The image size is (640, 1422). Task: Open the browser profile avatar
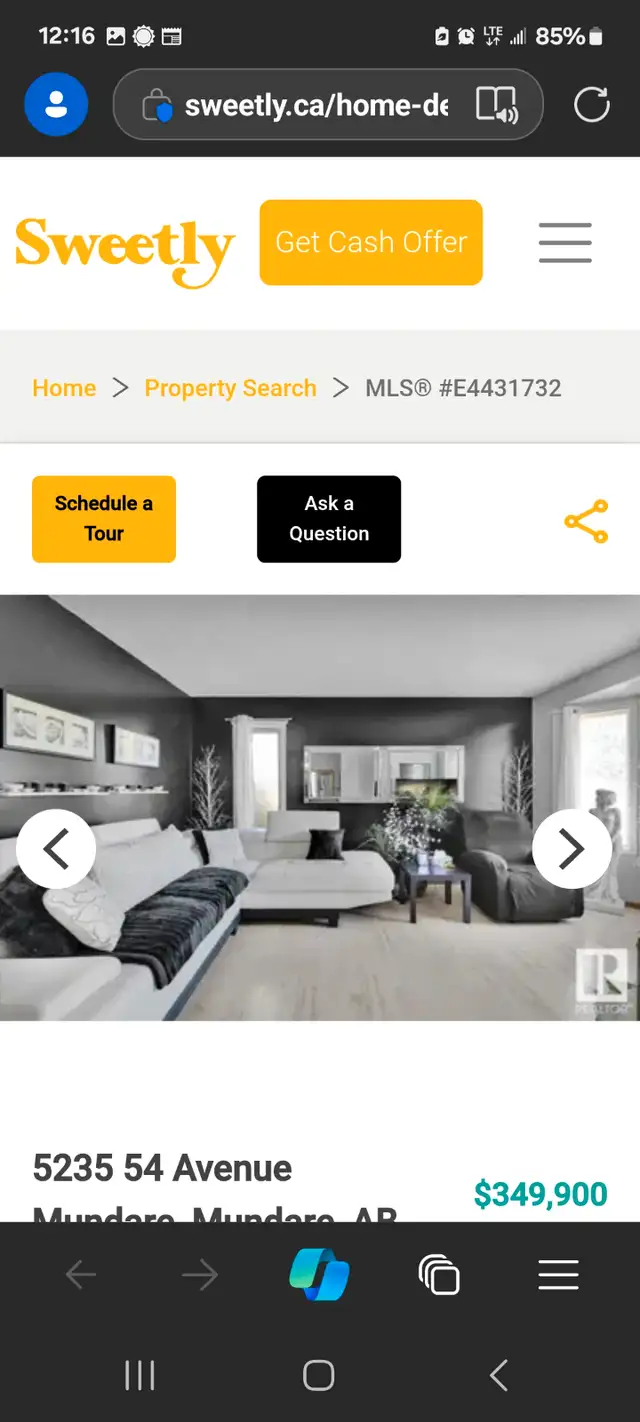point(56,104)
